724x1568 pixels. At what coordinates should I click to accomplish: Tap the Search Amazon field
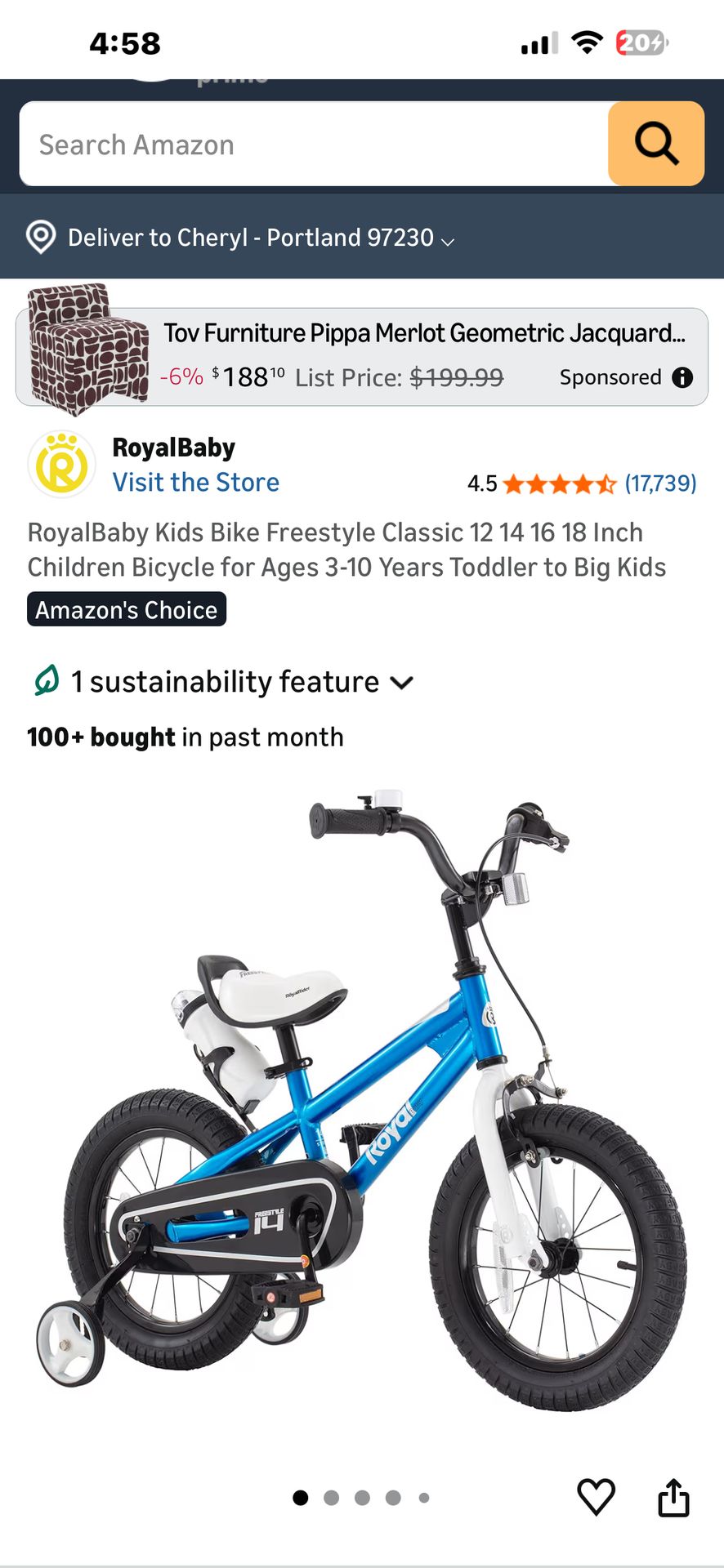(314, 145)
